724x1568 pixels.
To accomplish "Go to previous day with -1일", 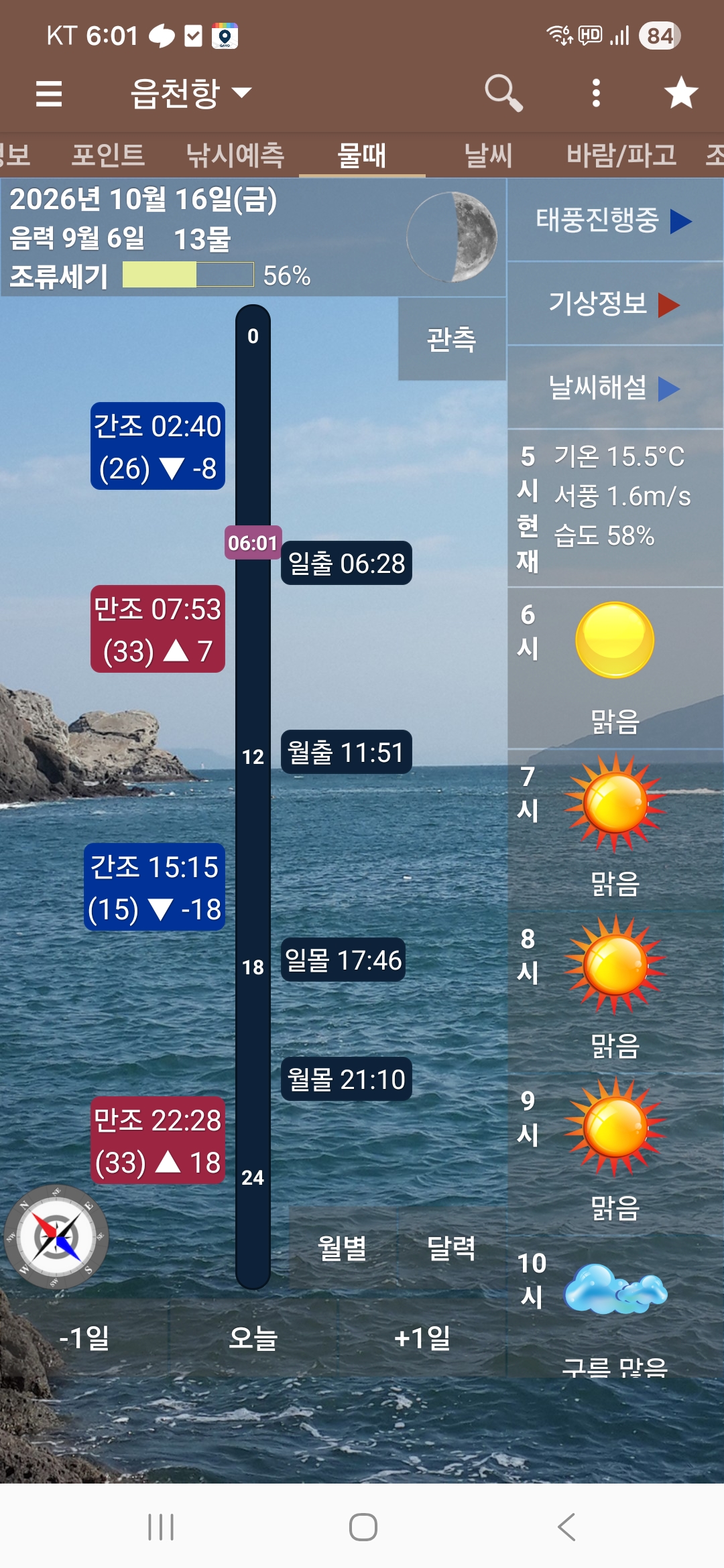I will point(84,1337).
